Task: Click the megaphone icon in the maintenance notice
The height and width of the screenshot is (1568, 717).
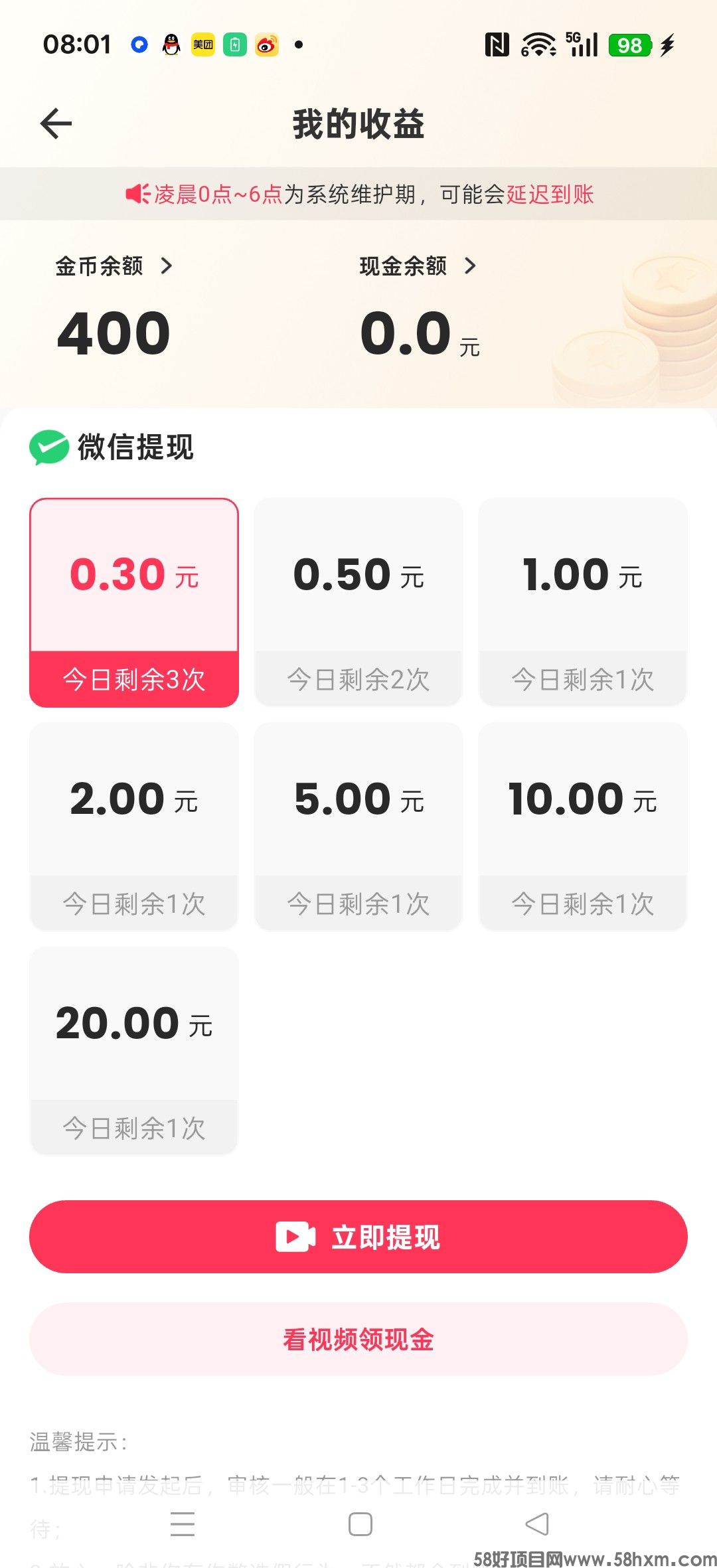Action: (x=136, y=194)
